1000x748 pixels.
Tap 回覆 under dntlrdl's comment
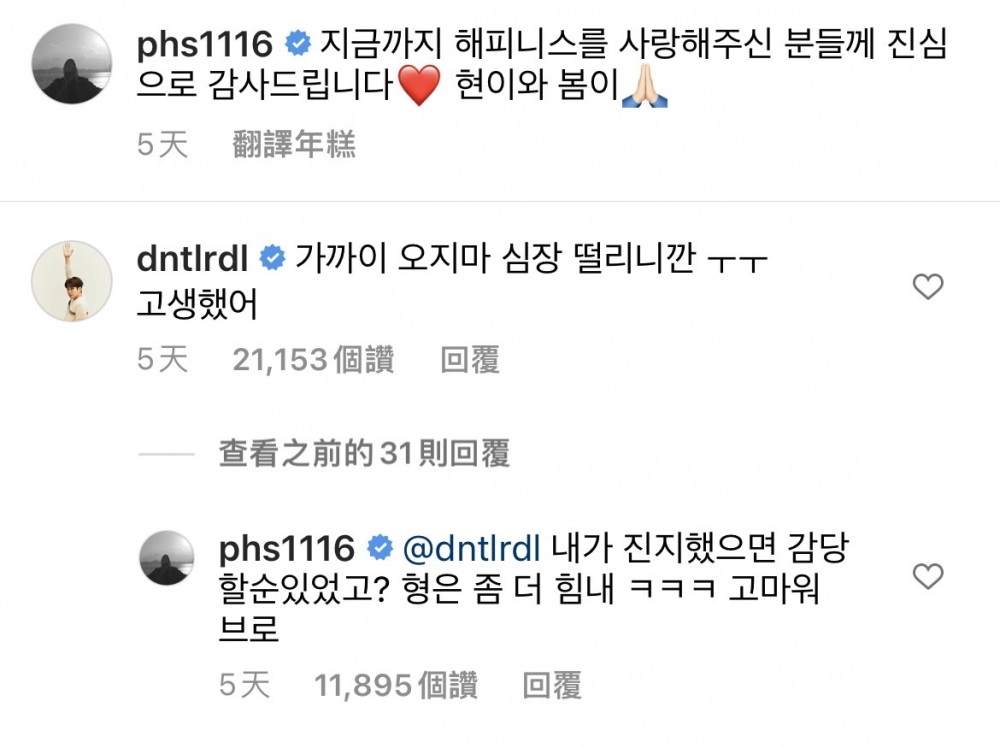click(470, 360)
